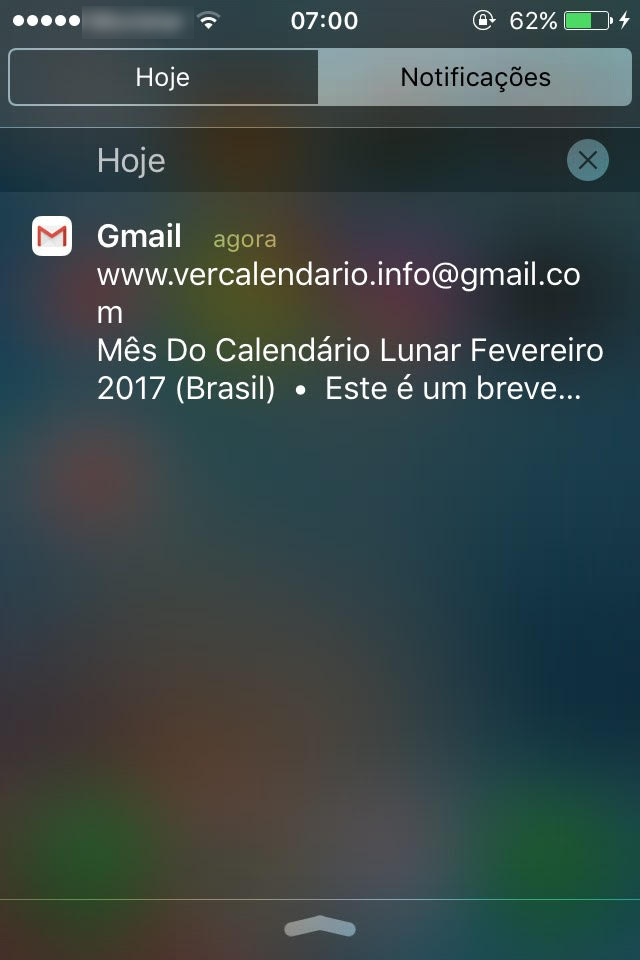
Task: Clear today's notifications with the X button
Action: point(587,160)
